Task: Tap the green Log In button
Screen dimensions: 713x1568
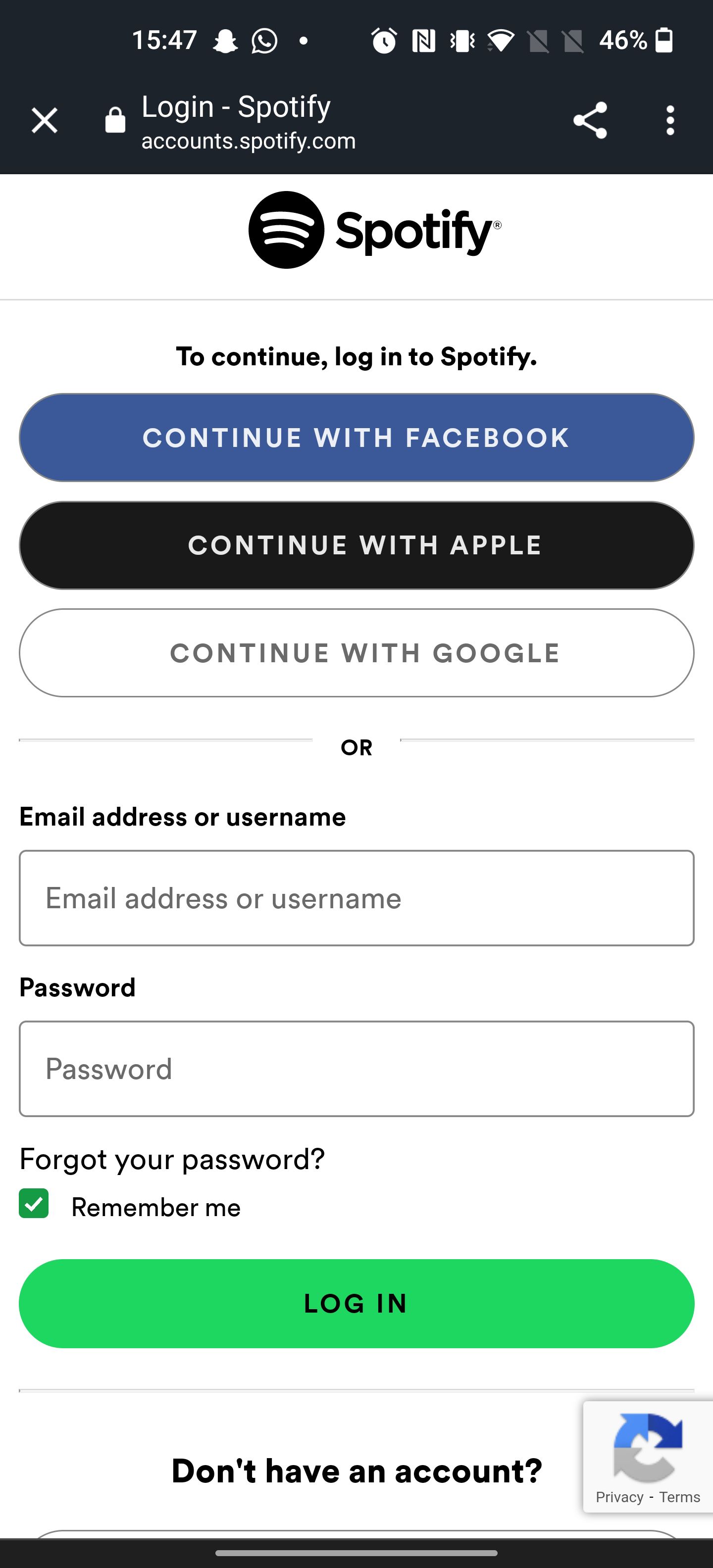Action: tap(356, 1303)
